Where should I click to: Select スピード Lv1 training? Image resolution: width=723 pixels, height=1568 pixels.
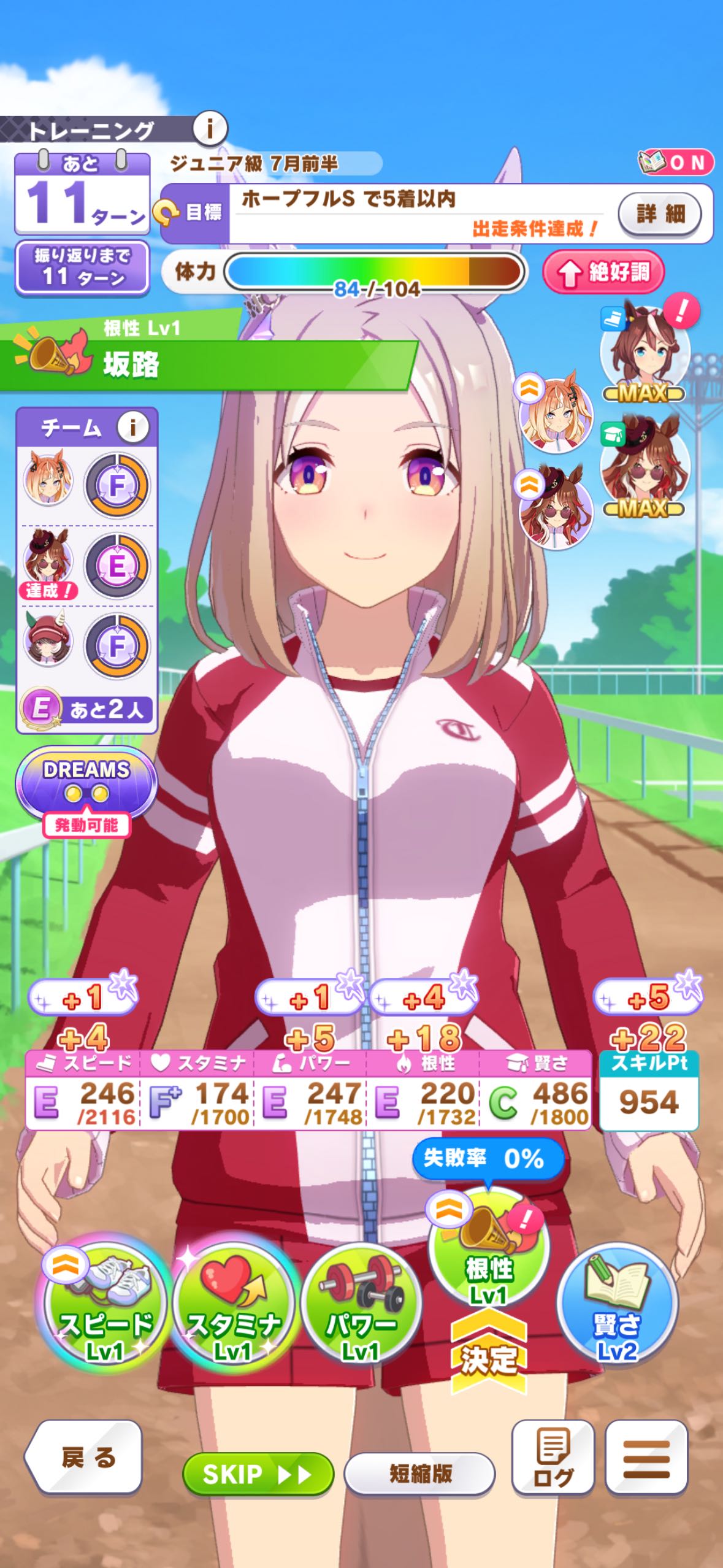[105, 1304]
